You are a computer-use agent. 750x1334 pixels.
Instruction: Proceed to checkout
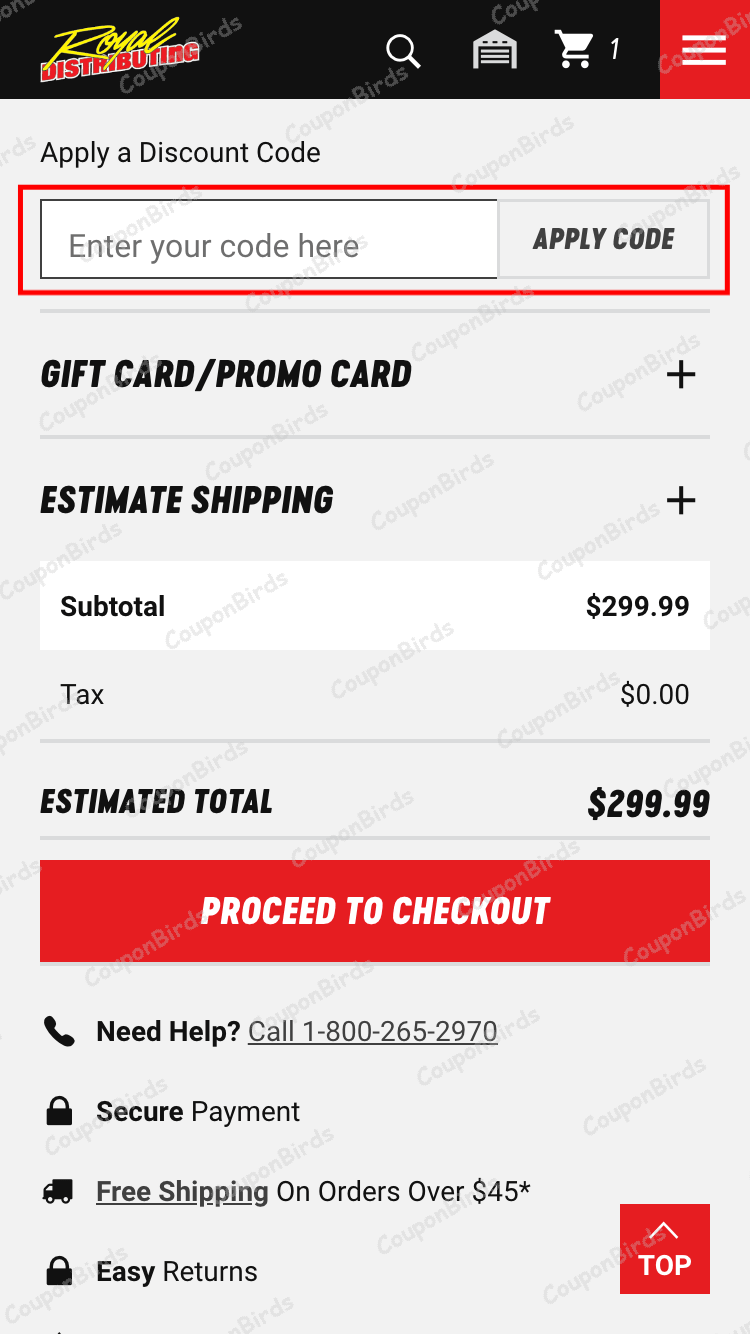[375, 911]
